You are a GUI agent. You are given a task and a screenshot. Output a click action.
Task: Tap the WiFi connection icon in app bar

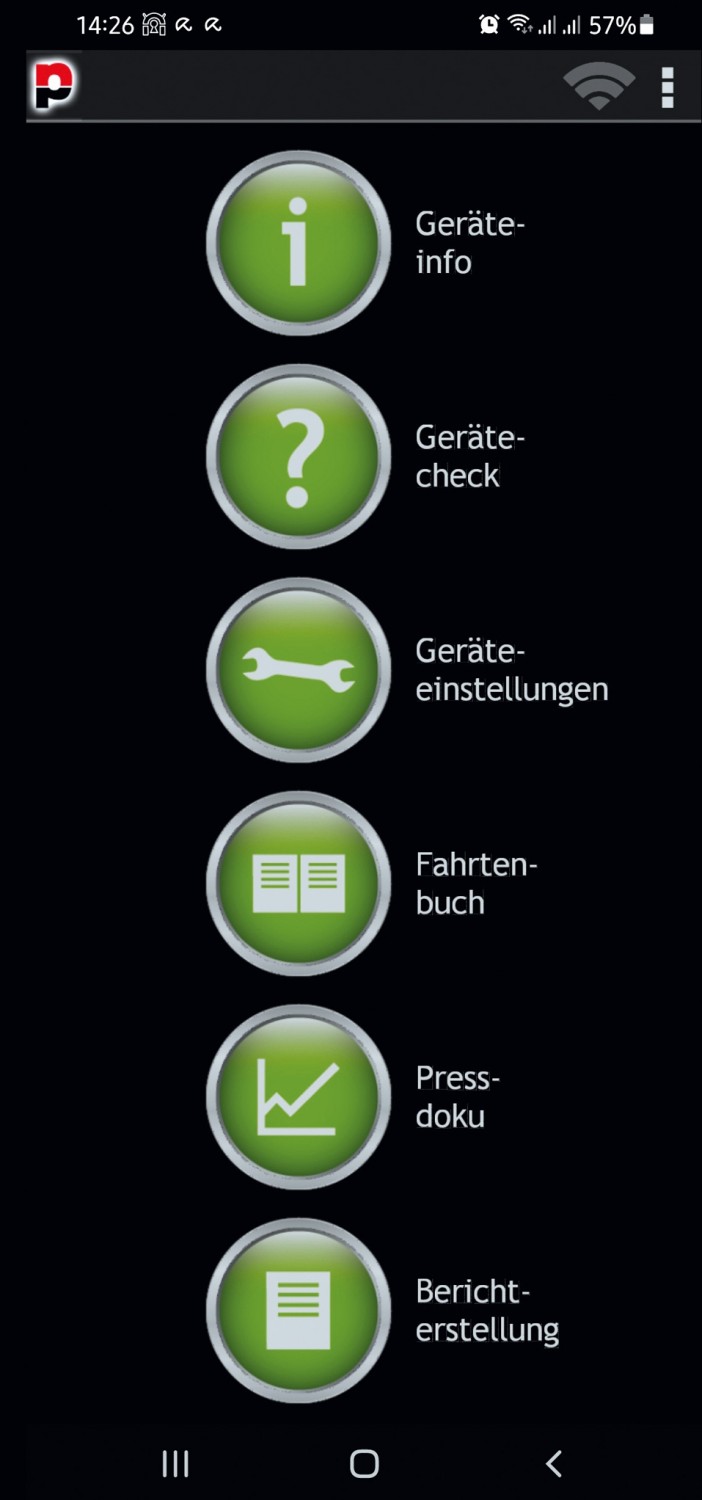599,87
